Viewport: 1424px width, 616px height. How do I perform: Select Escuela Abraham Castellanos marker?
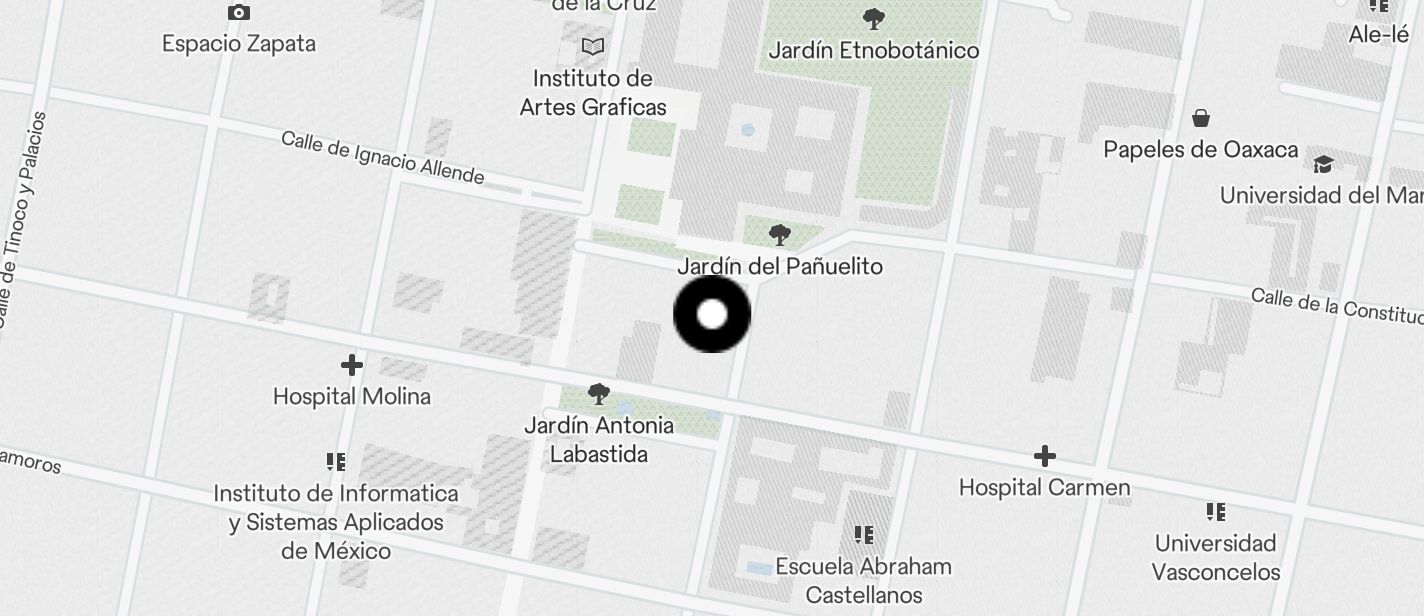pos(864,535)
